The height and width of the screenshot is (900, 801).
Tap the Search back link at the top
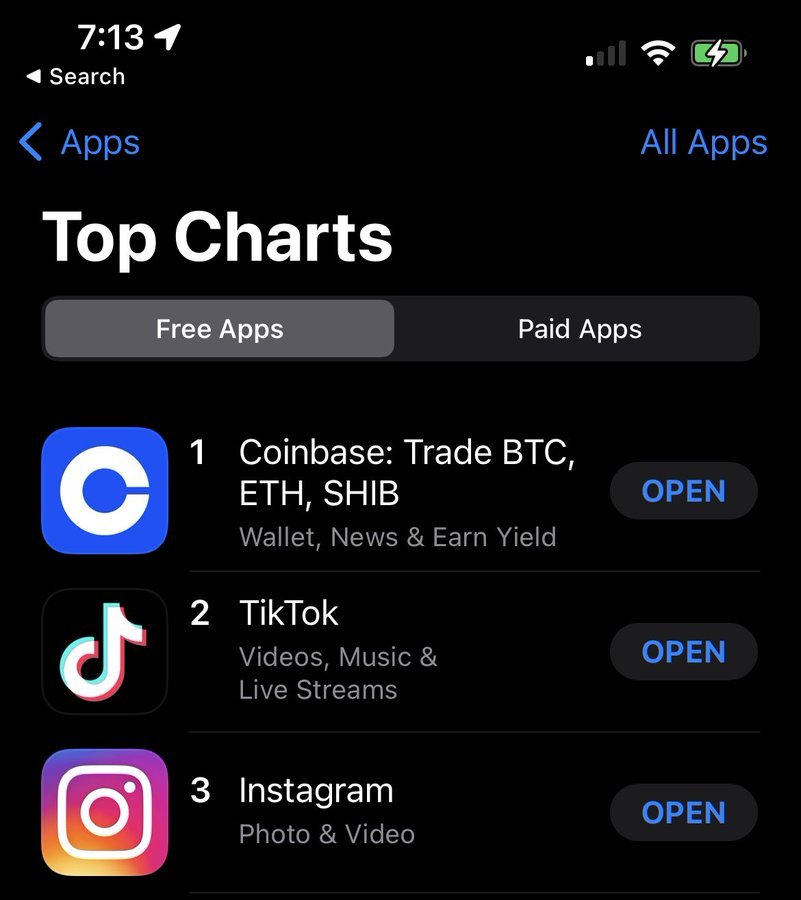pyautogui.click(x=74, y=76)
